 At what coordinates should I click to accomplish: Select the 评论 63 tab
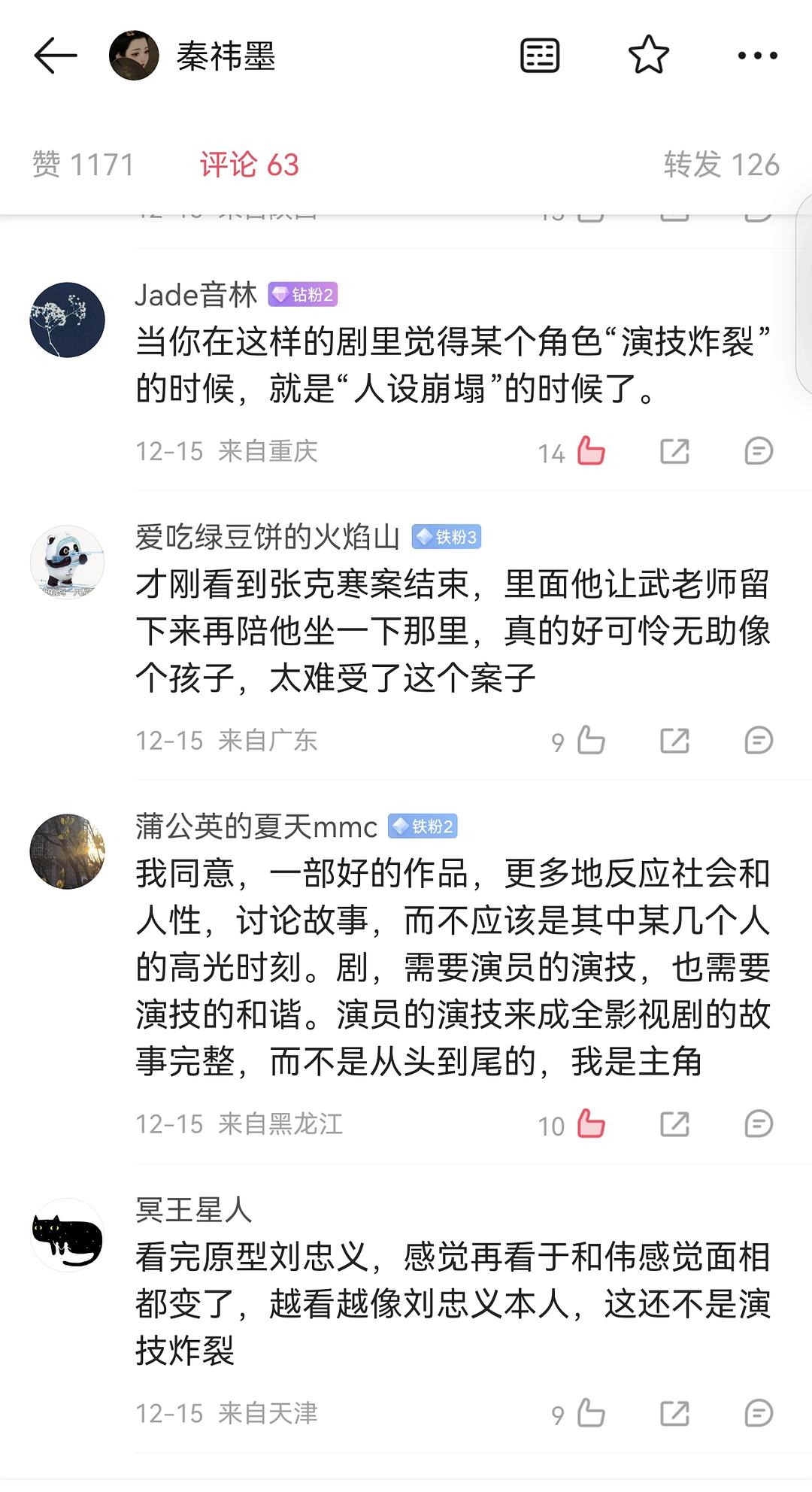pos(249,165)
